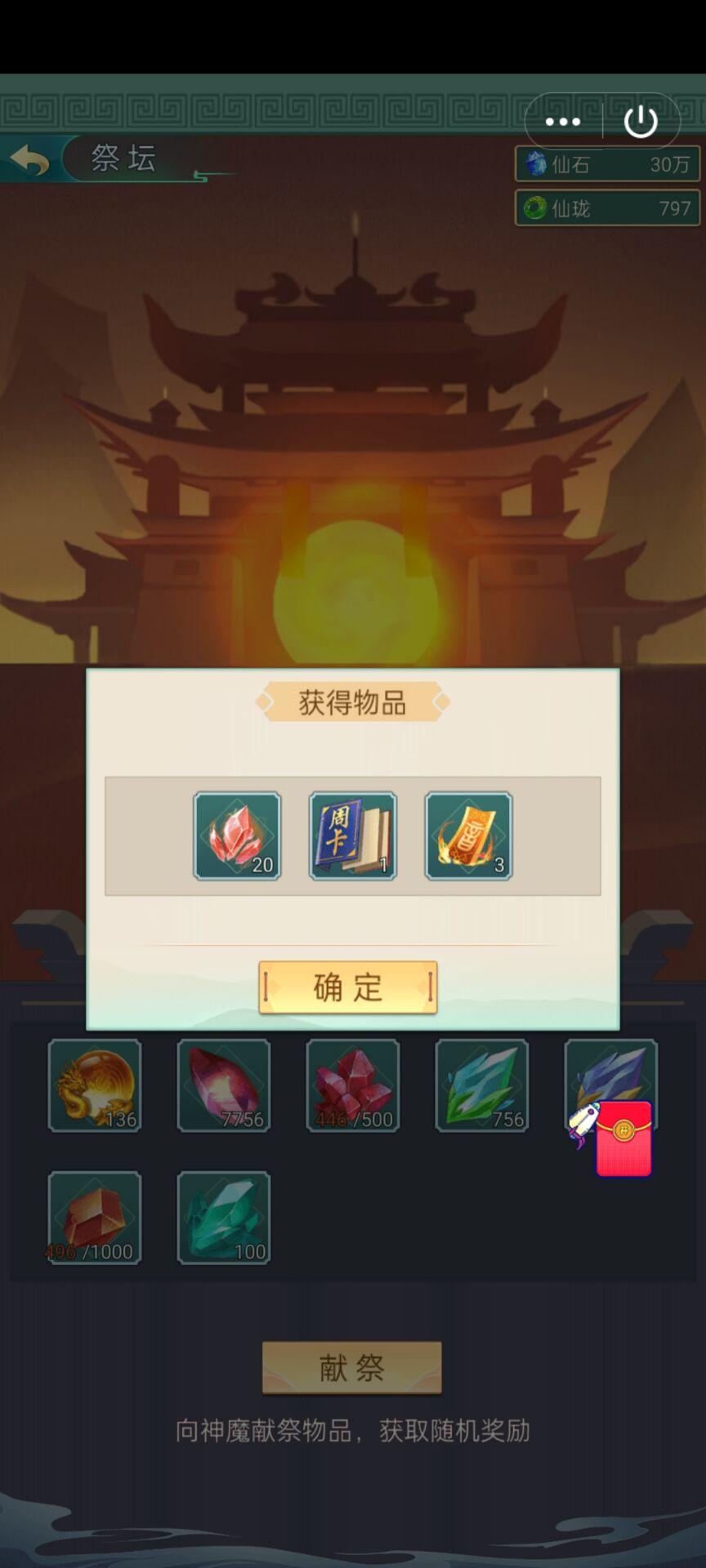706x1568 pixels.
Task: Open the floating red envelope
Action: [623, 1138]
